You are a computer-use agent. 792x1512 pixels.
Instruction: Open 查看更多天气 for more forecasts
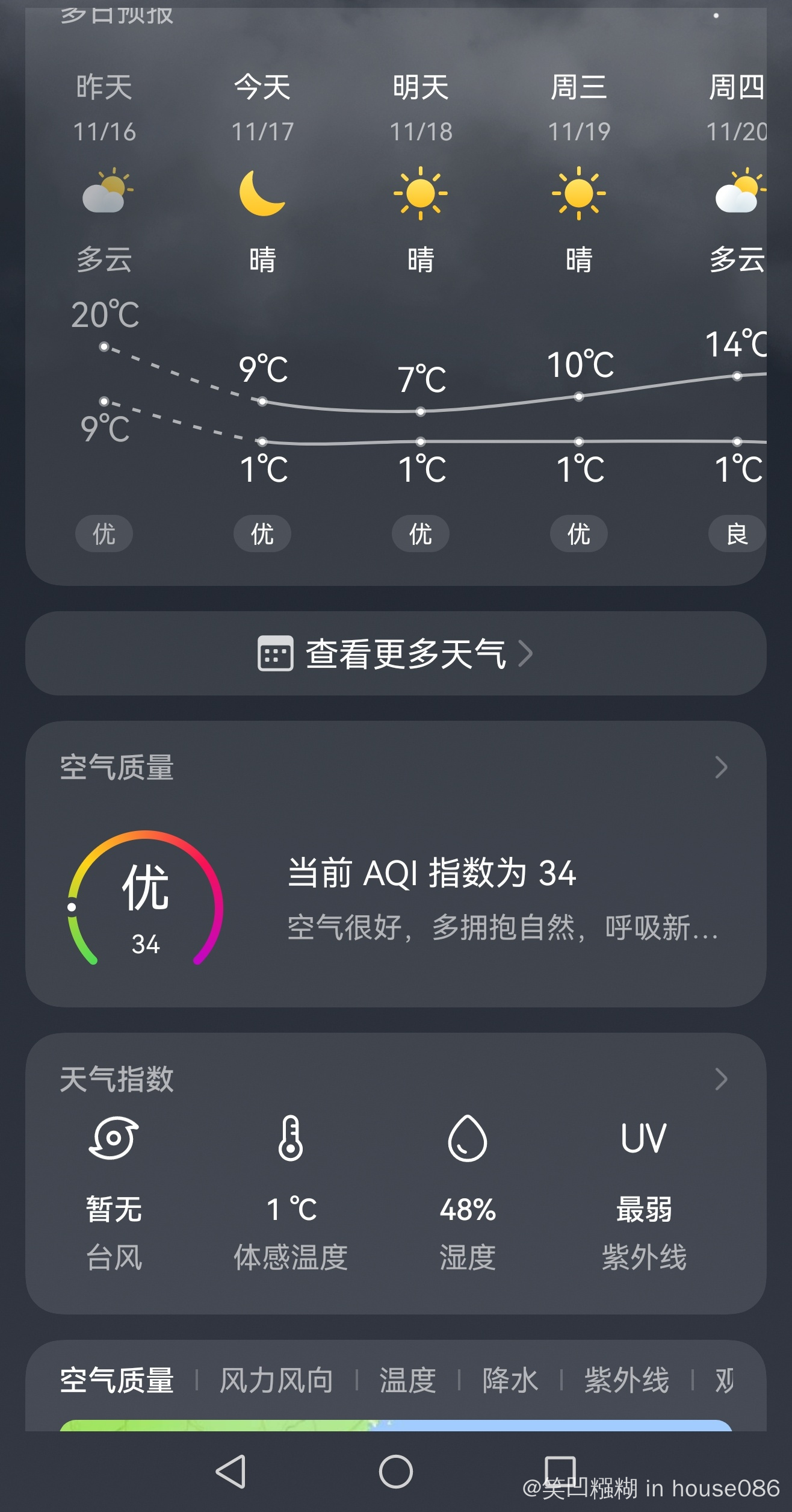click(x=395, y=653)
